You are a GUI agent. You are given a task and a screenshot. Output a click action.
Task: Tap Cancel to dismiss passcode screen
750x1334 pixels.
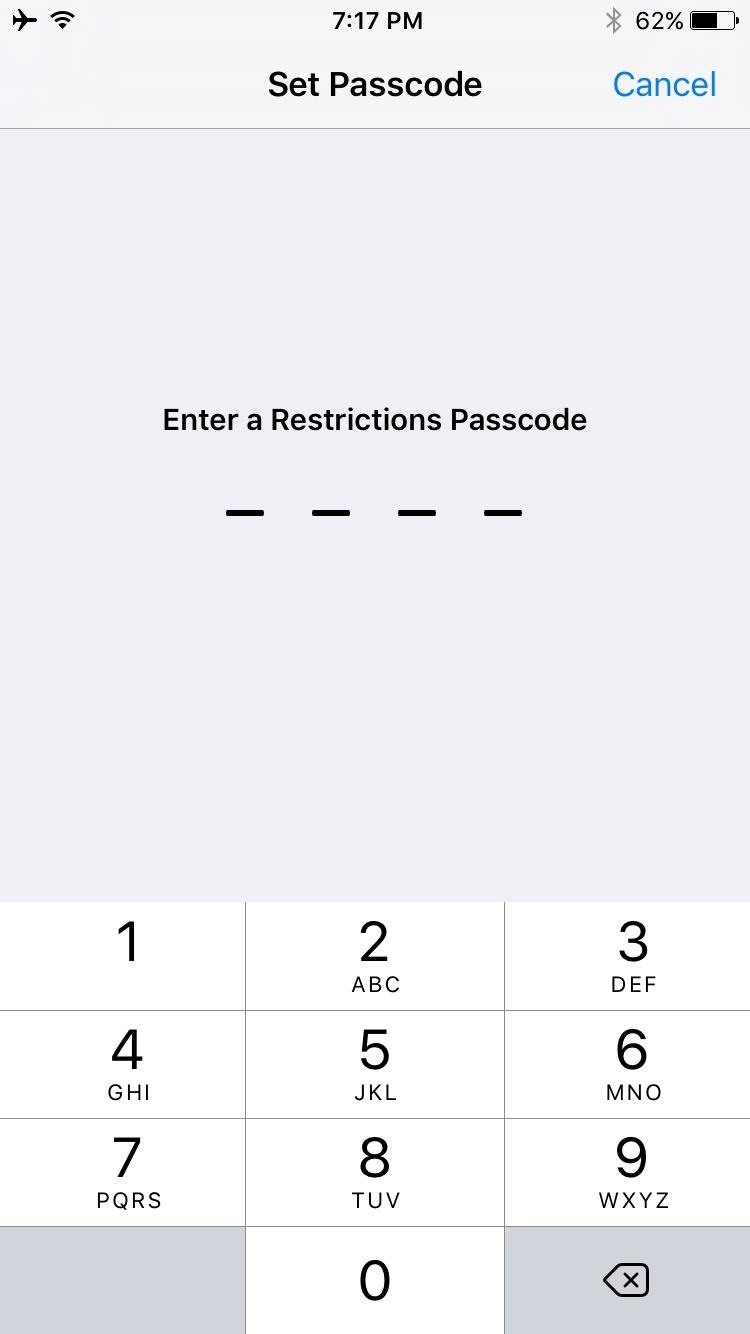[x=664, y=85]
